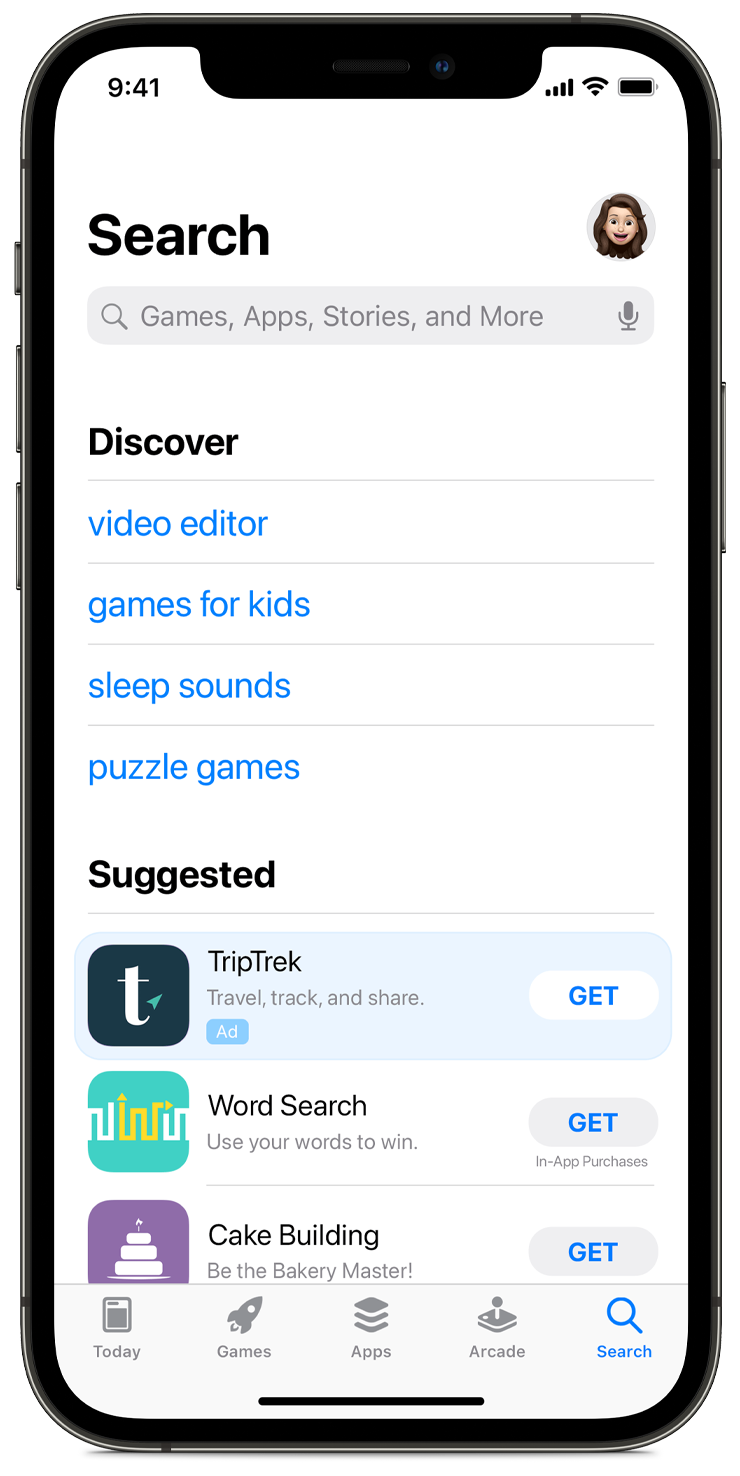Image resolution: width=740 pixels, height=1476 pixels.
Task: Select the games for kids suggestion
Action: click(199, 604)
